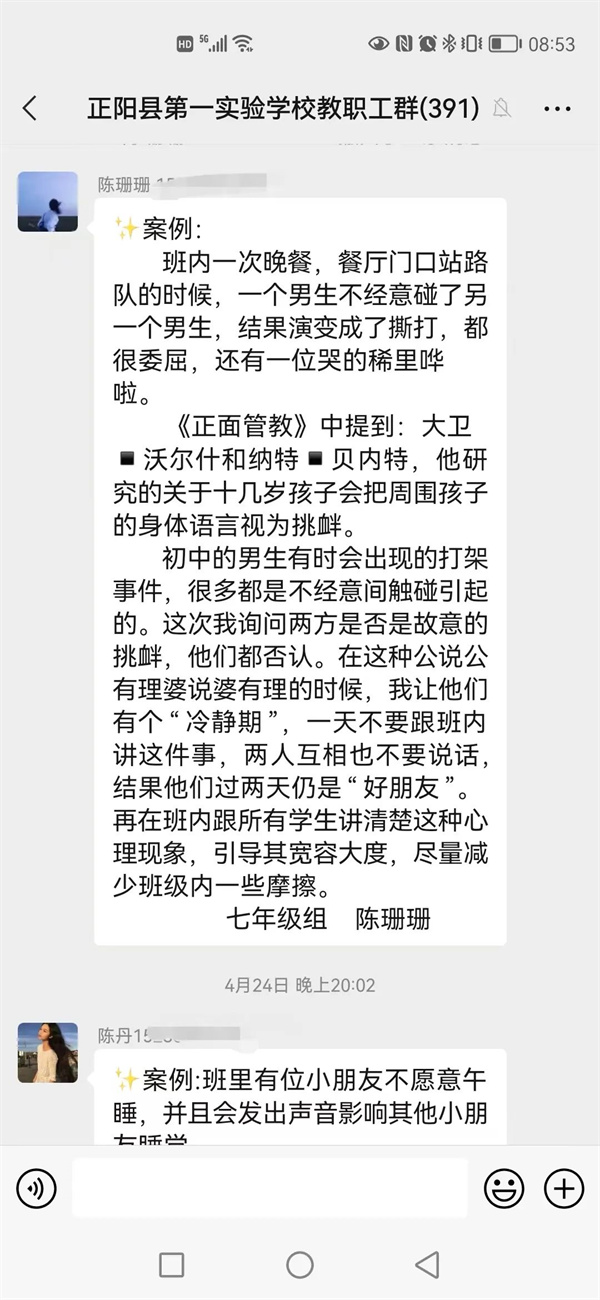Open the emoji picker

[x=504, y=1188]
